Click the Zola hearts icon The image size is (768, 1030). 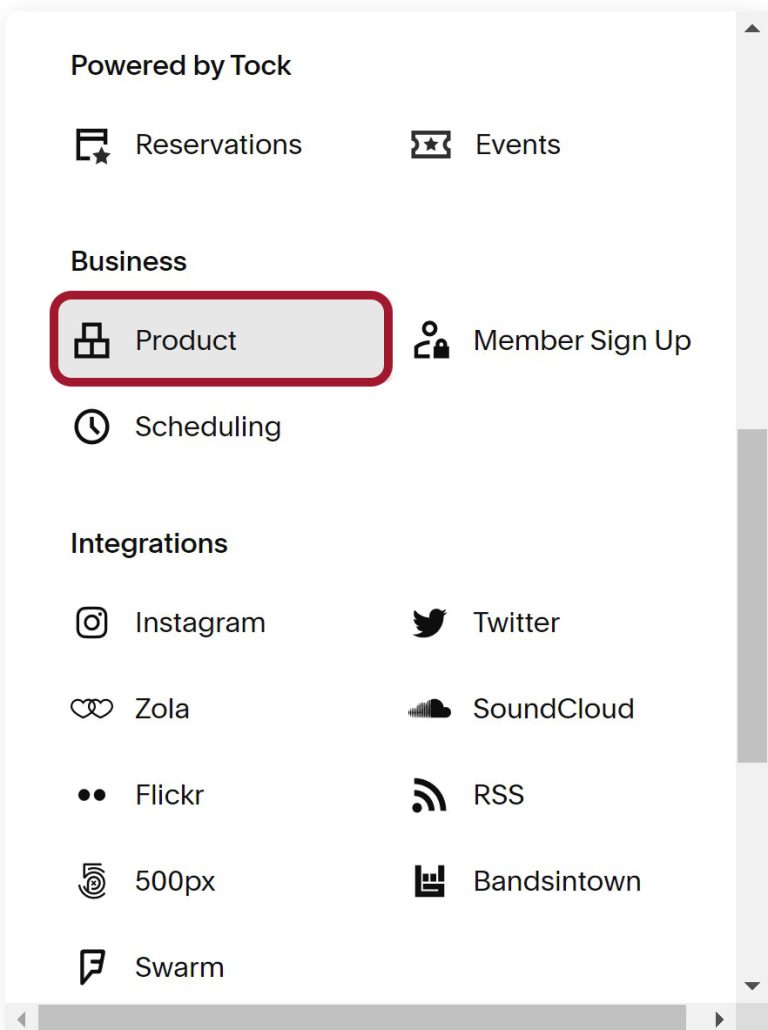pyautogui.click(x=91, y=708)
